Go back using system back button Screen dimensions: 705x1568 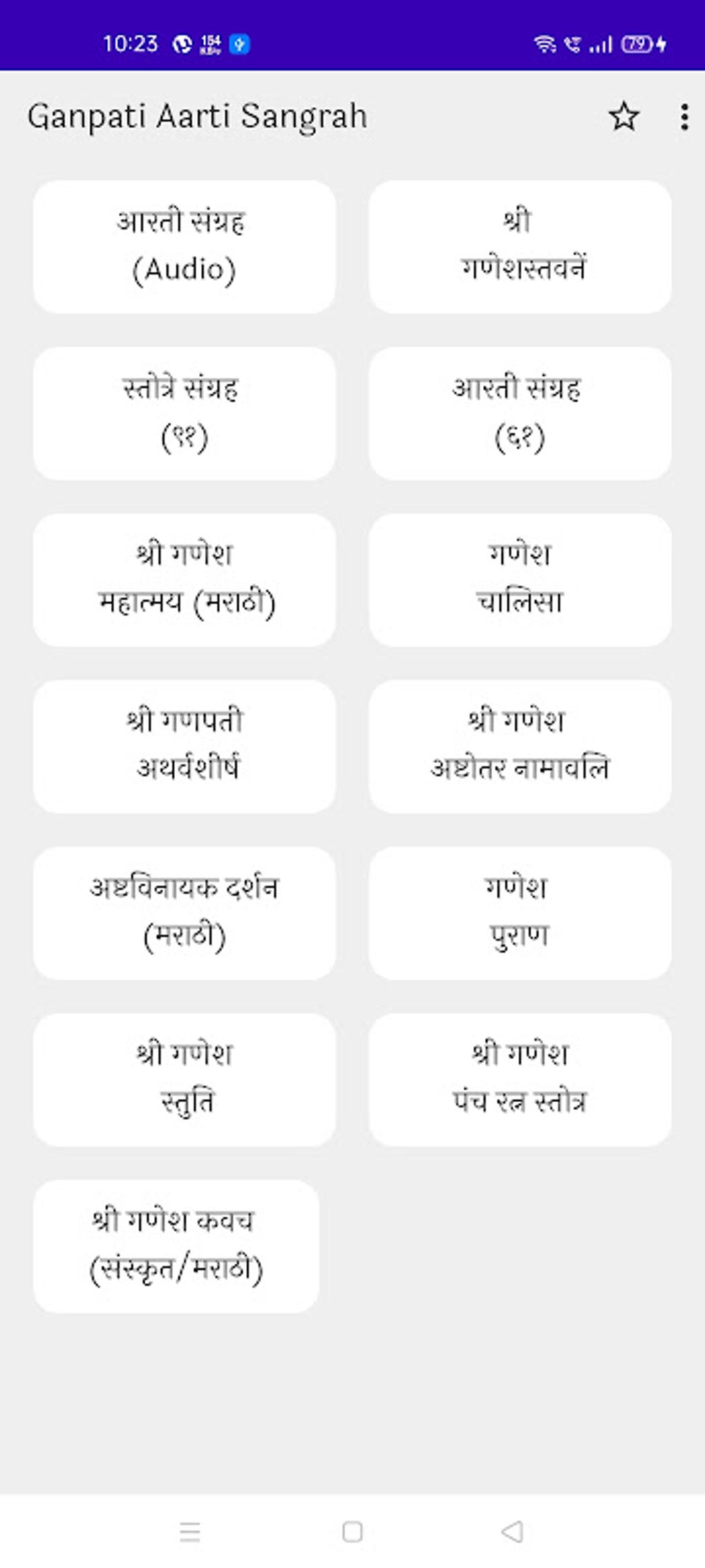[512, 1531]
